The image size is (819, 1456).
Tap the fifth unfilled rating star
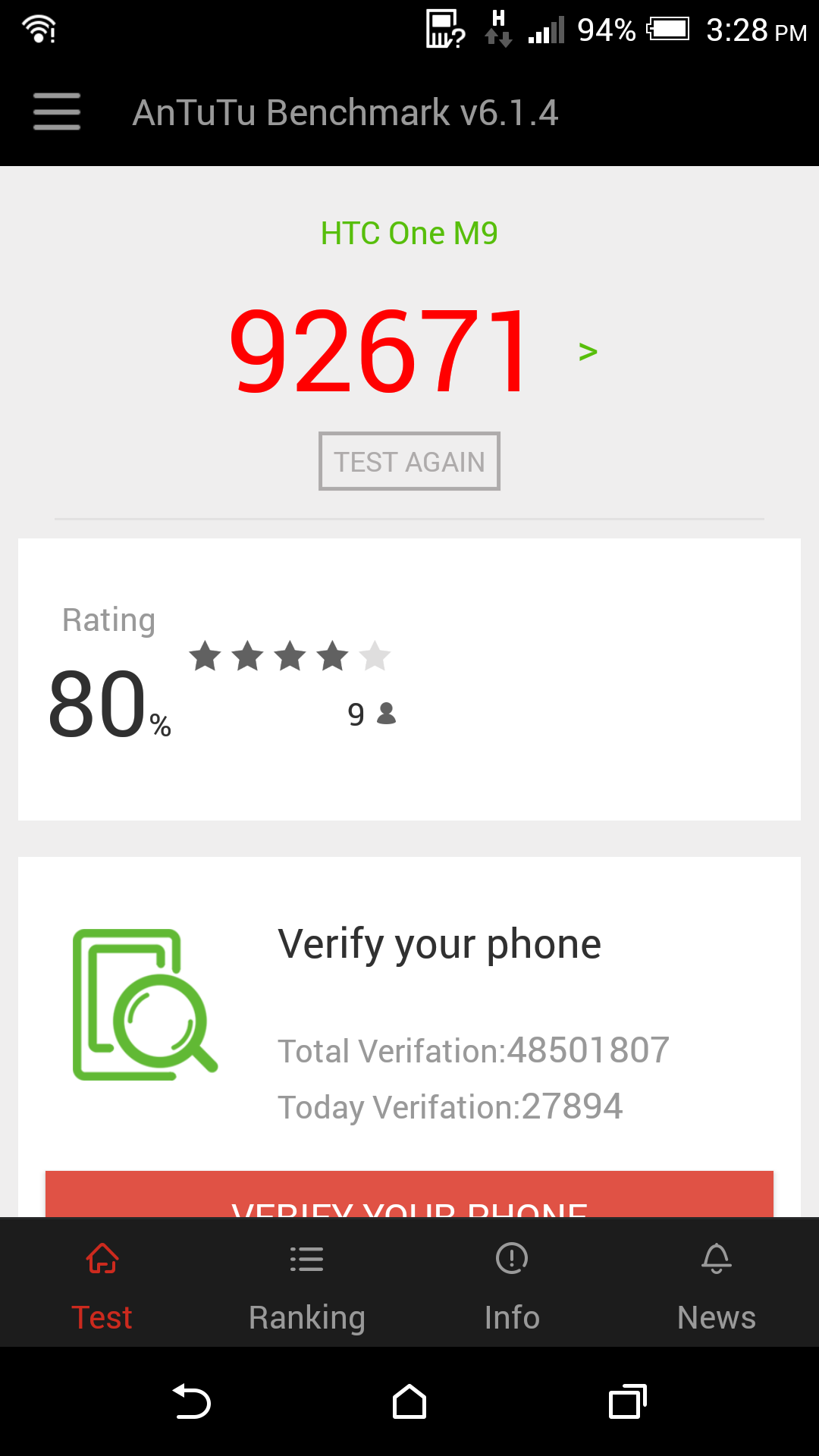(375, 657)
